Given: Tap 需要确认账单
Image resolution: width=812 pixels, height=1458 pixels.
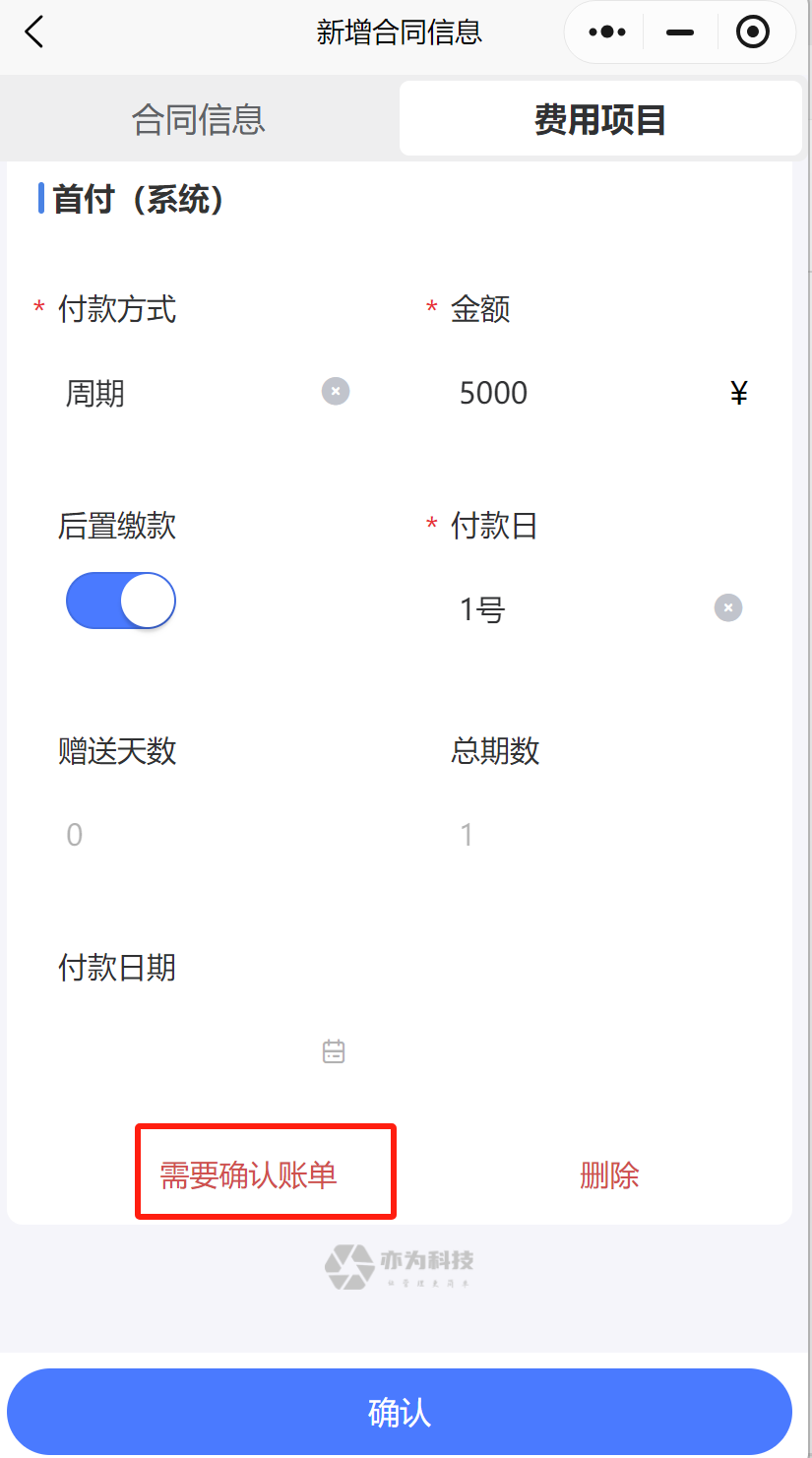Looking at the screenshot, I should [x=249, y=1174].
